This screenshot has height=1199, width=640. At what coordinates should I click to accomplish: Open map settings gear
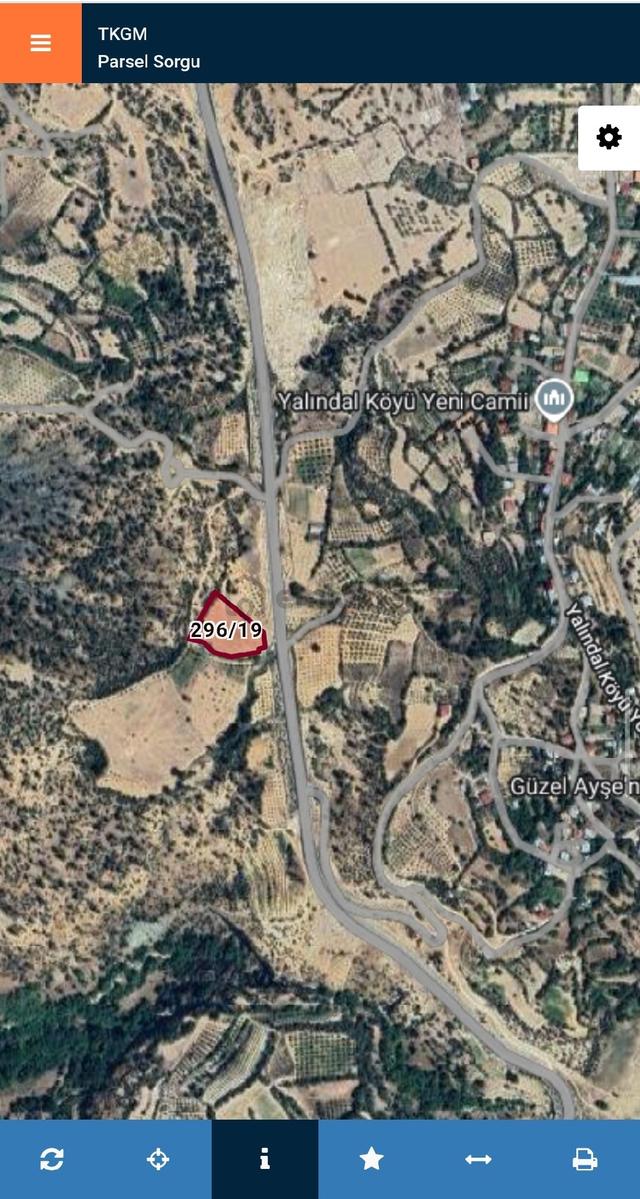point(609,138)
